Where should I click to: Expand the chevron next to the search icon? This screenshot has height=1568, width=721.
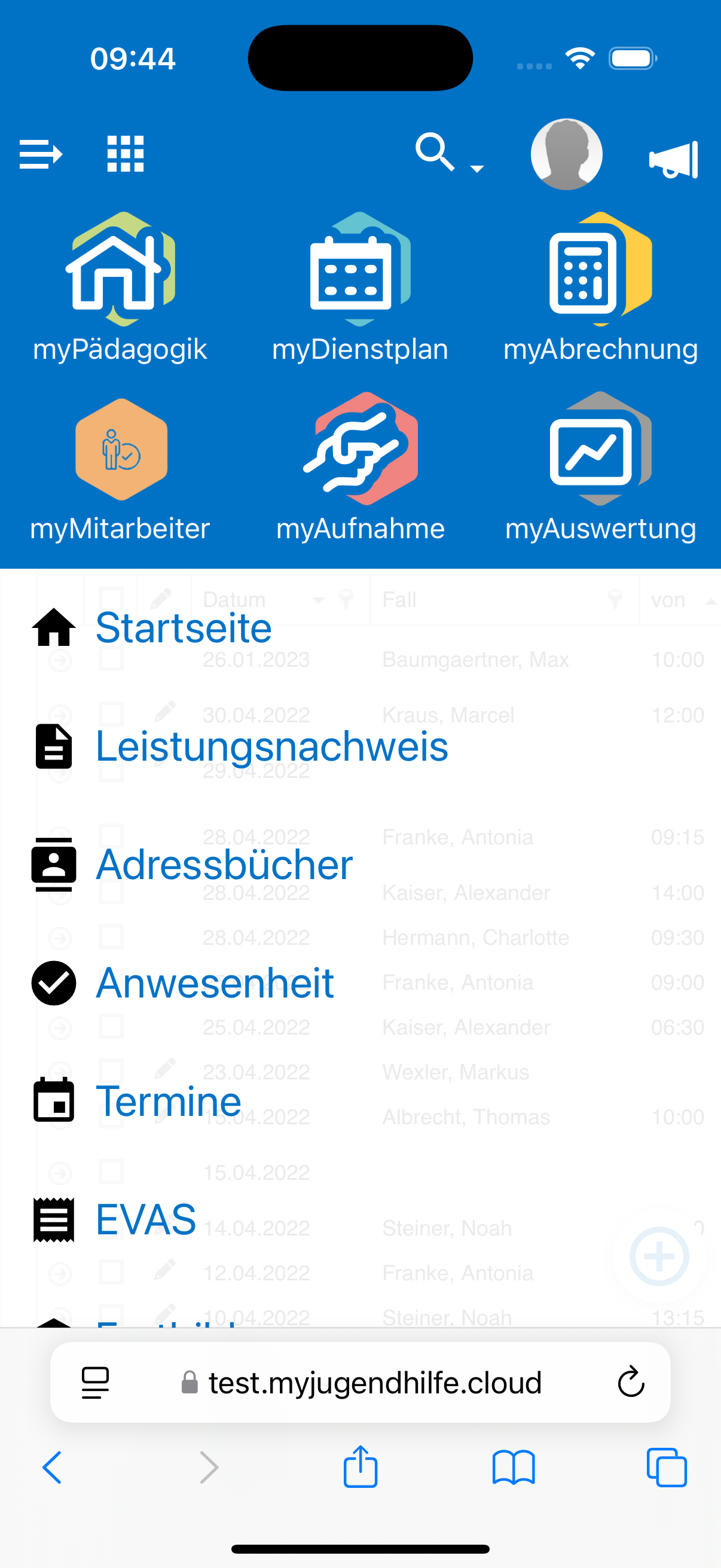pos(476,166)
